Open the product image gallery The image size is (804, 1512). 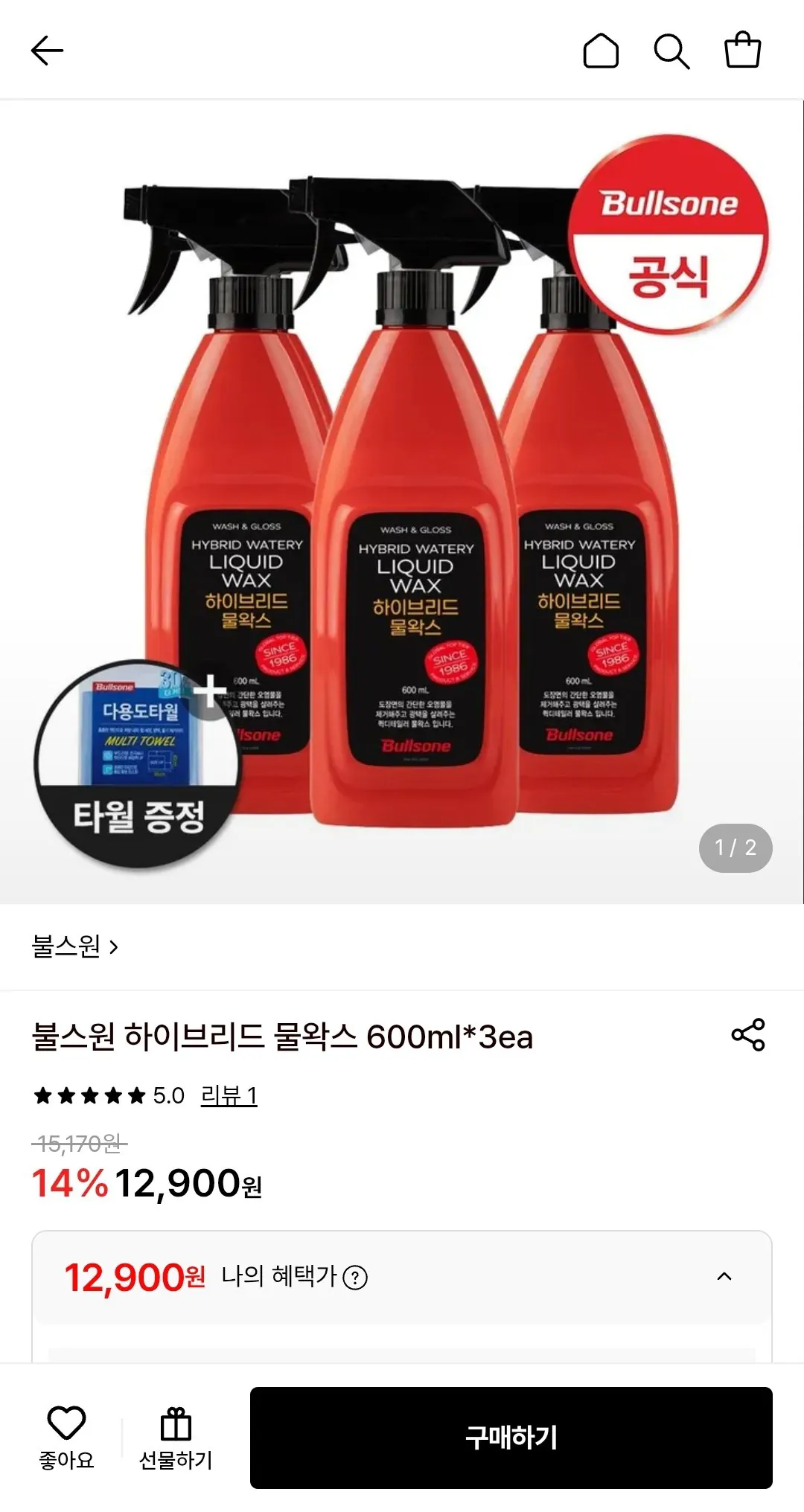pos(402,502)
